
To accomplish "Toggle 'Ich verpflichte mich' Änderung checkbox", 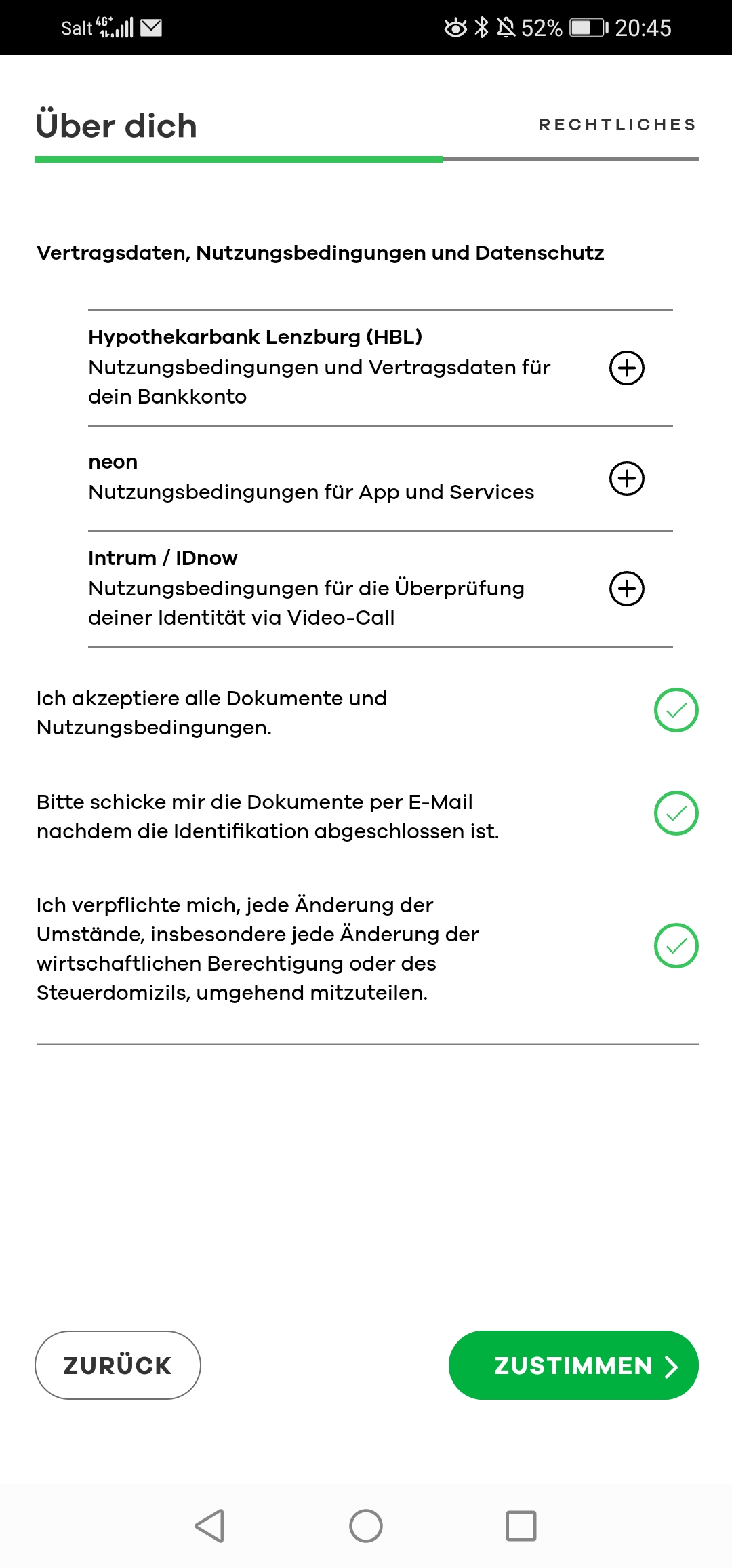I will [x=676, y=945].
